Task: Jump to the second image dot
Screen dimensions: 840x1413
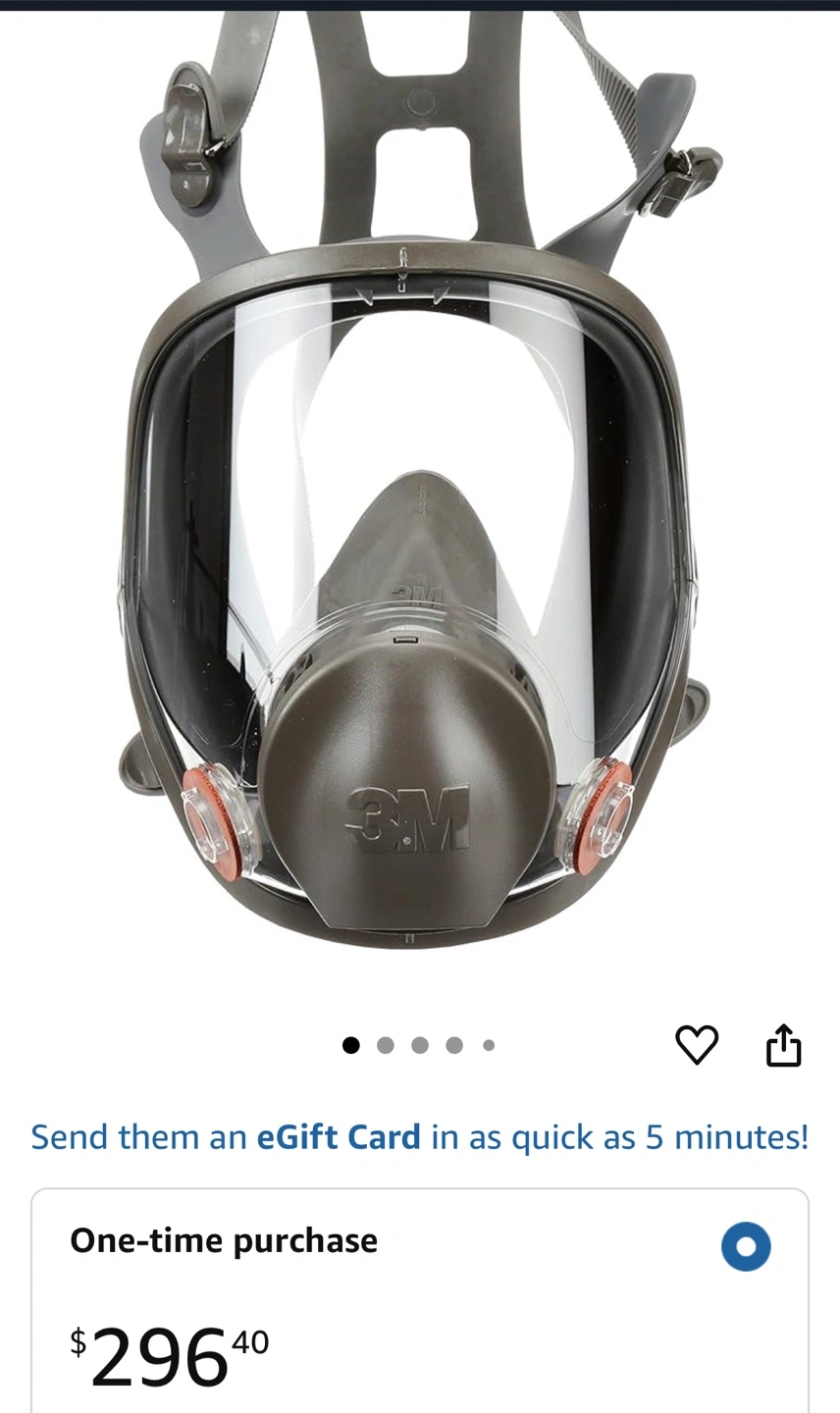Action: coord(386,1045)
